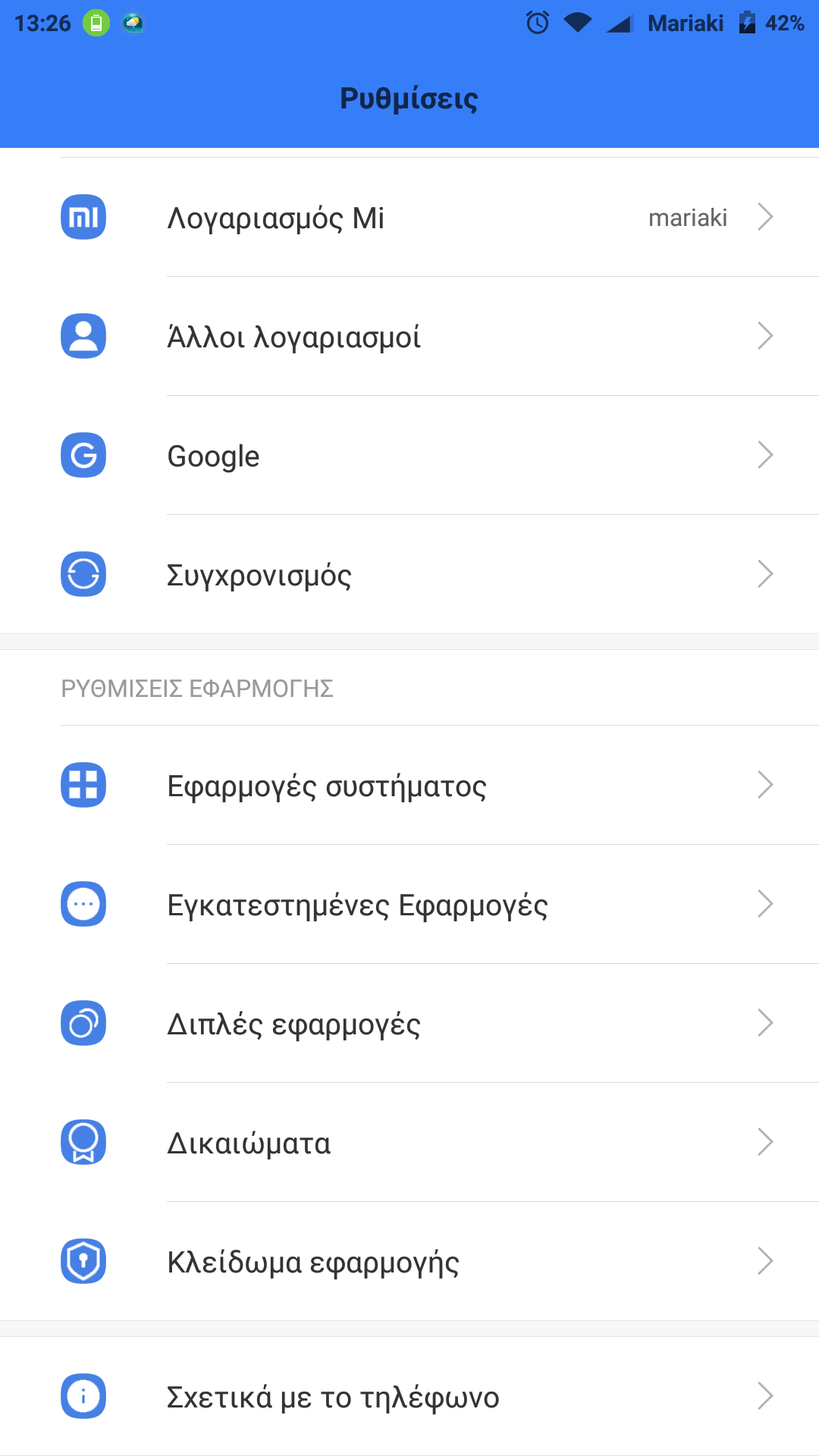Open the Google settings row
Image resolution: width=819 pixels, height=1456 pixels.
pos(409,456)
